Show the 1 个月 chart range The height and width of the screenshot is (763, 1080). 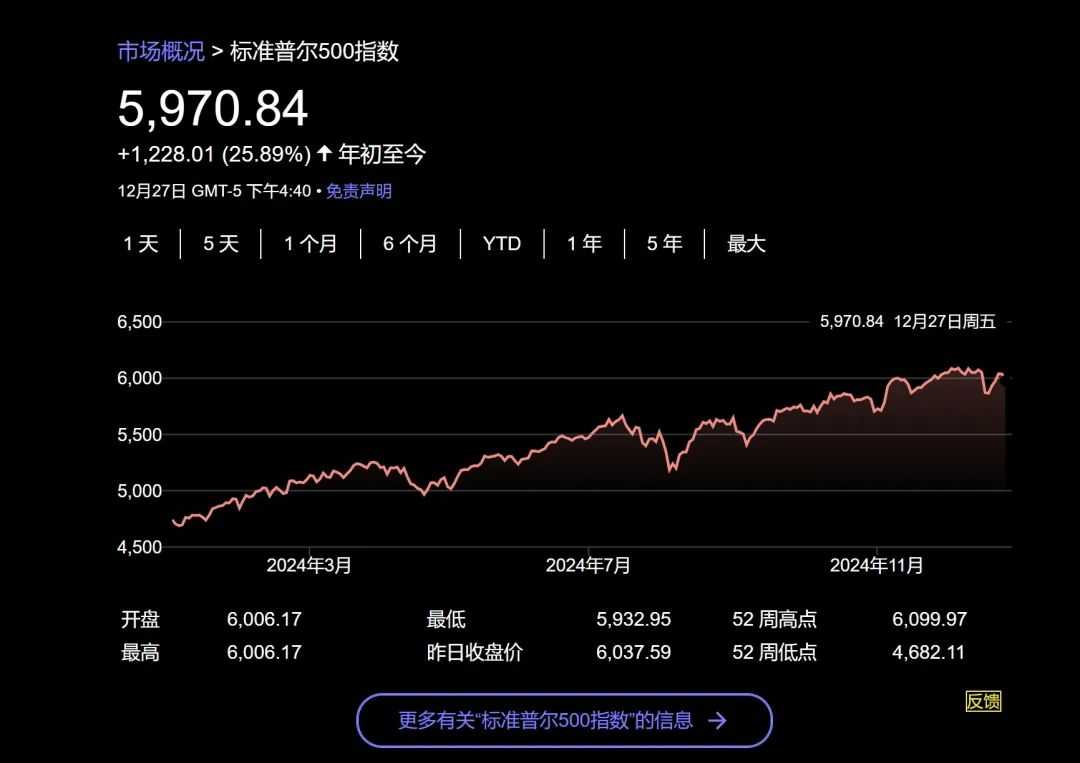click(x=310, y=243)
